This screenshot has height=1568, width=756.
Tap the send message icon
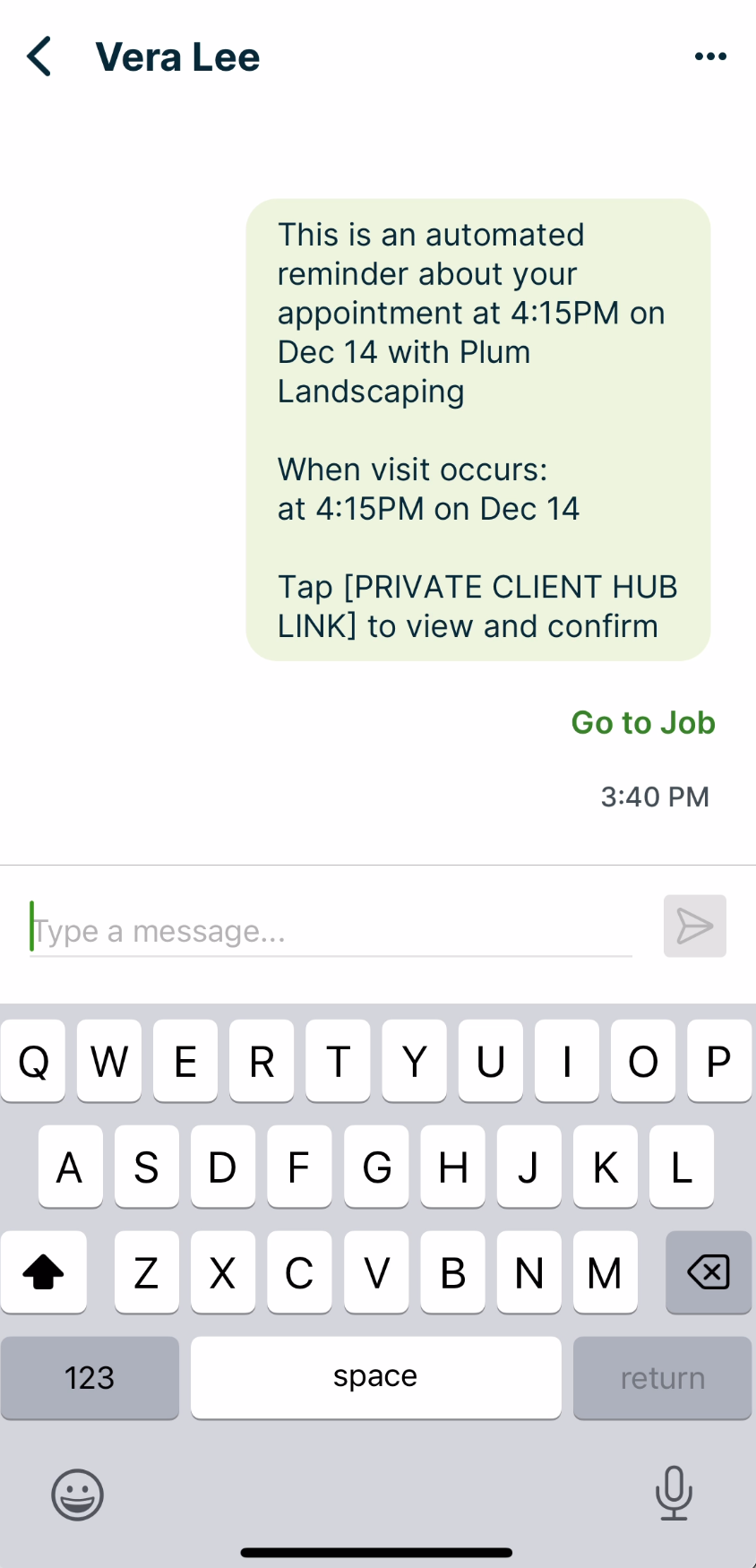click(694, 926)
